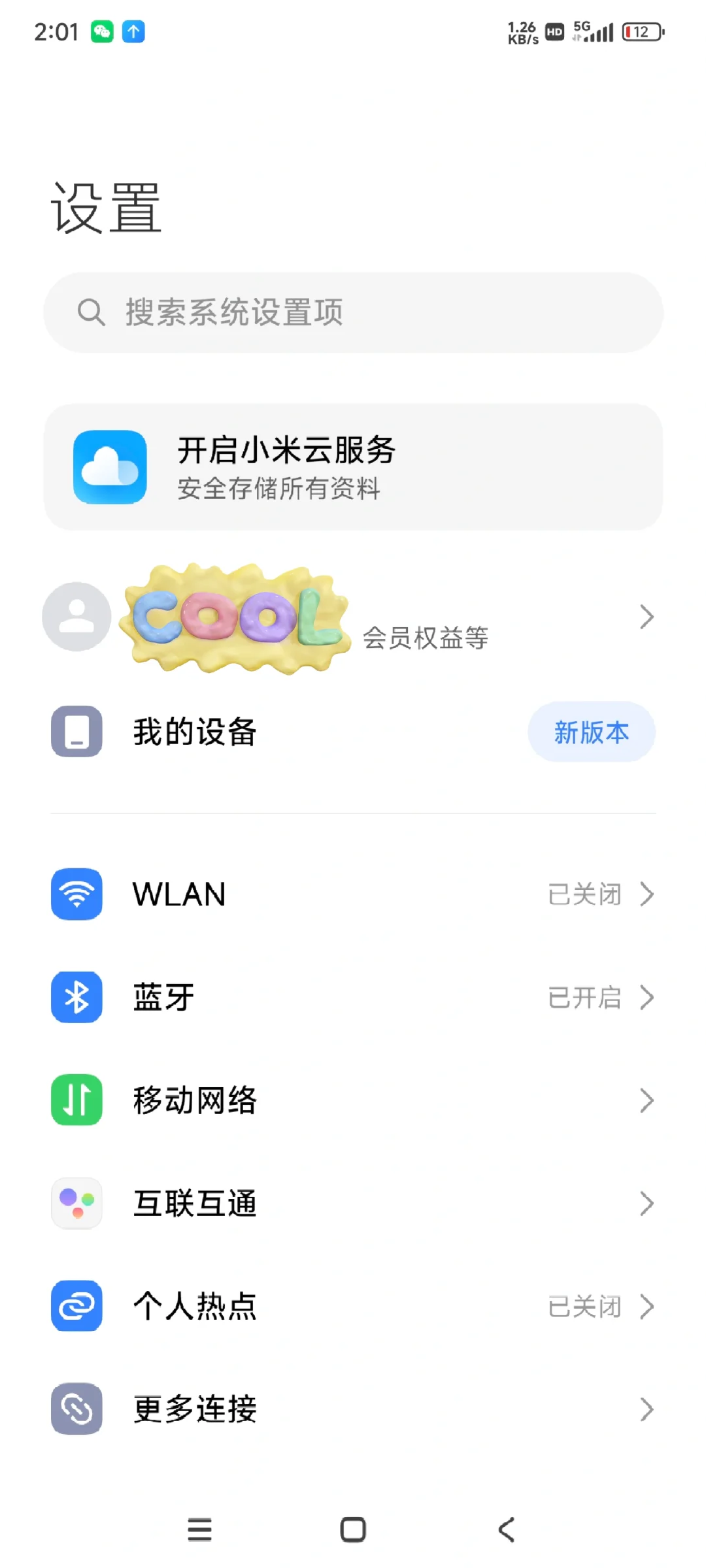Open the personal hotspot link icon
The image size is (706, 1568).
76,1307
